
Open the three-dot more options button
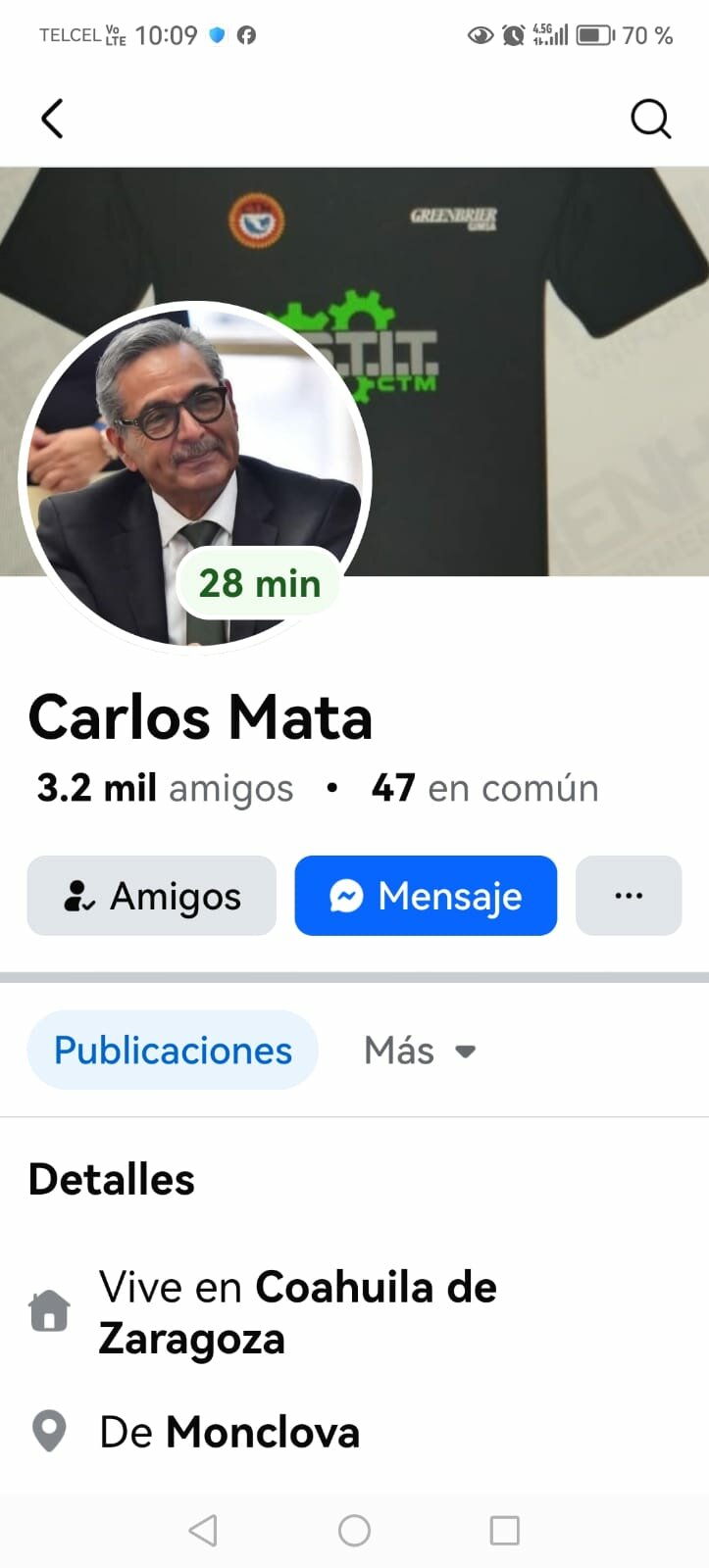click(629, 896)
